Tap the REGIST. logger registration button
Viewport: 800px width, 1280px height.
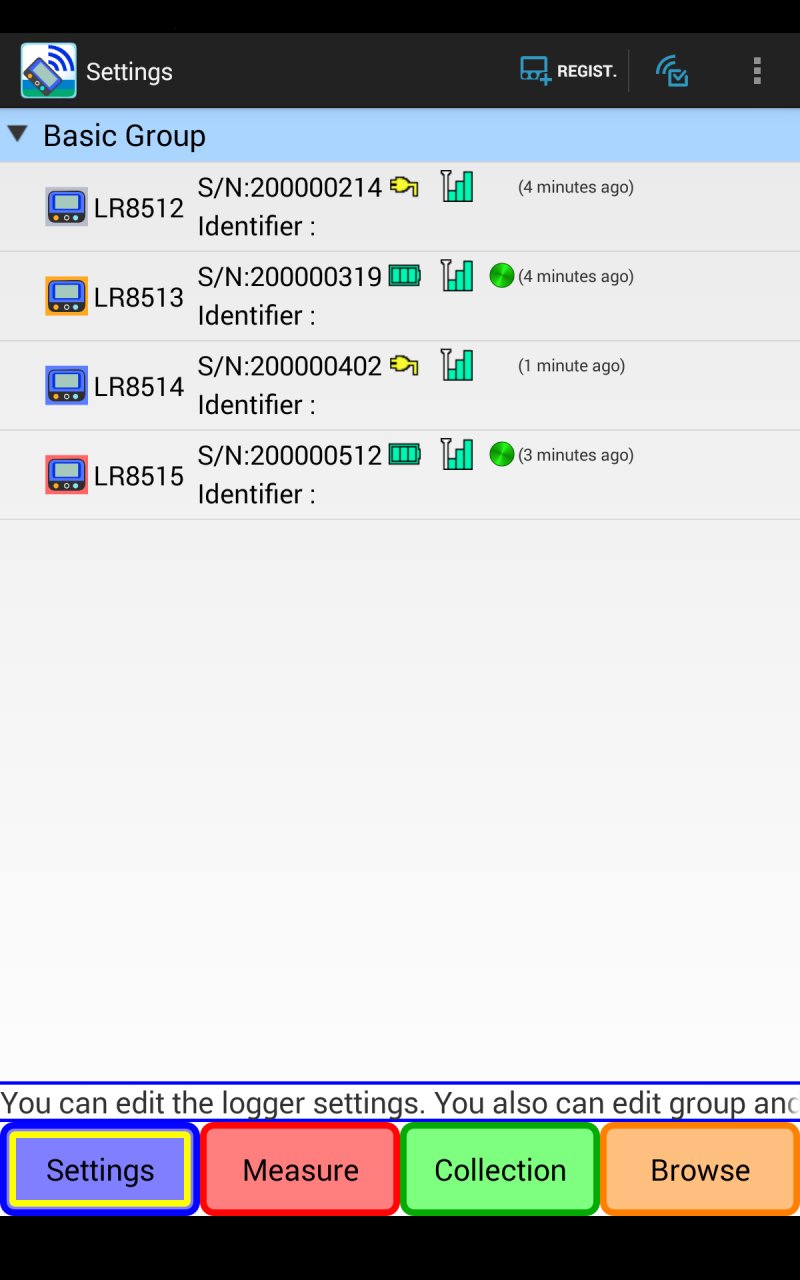click(567, 71)
